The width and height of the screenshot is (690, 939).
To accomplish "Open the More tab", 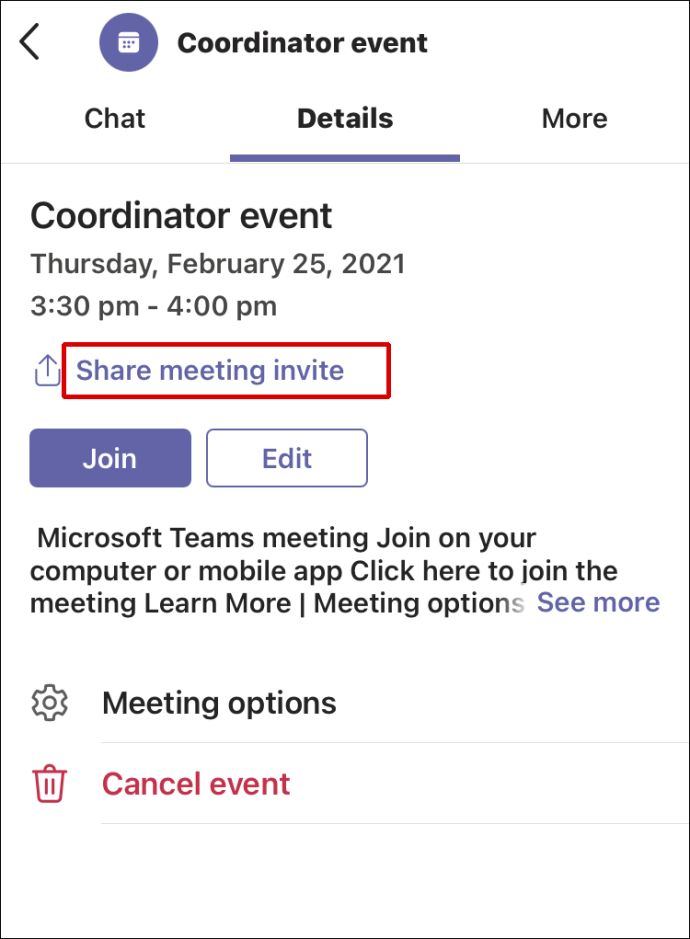I will [x=574, y=118].
